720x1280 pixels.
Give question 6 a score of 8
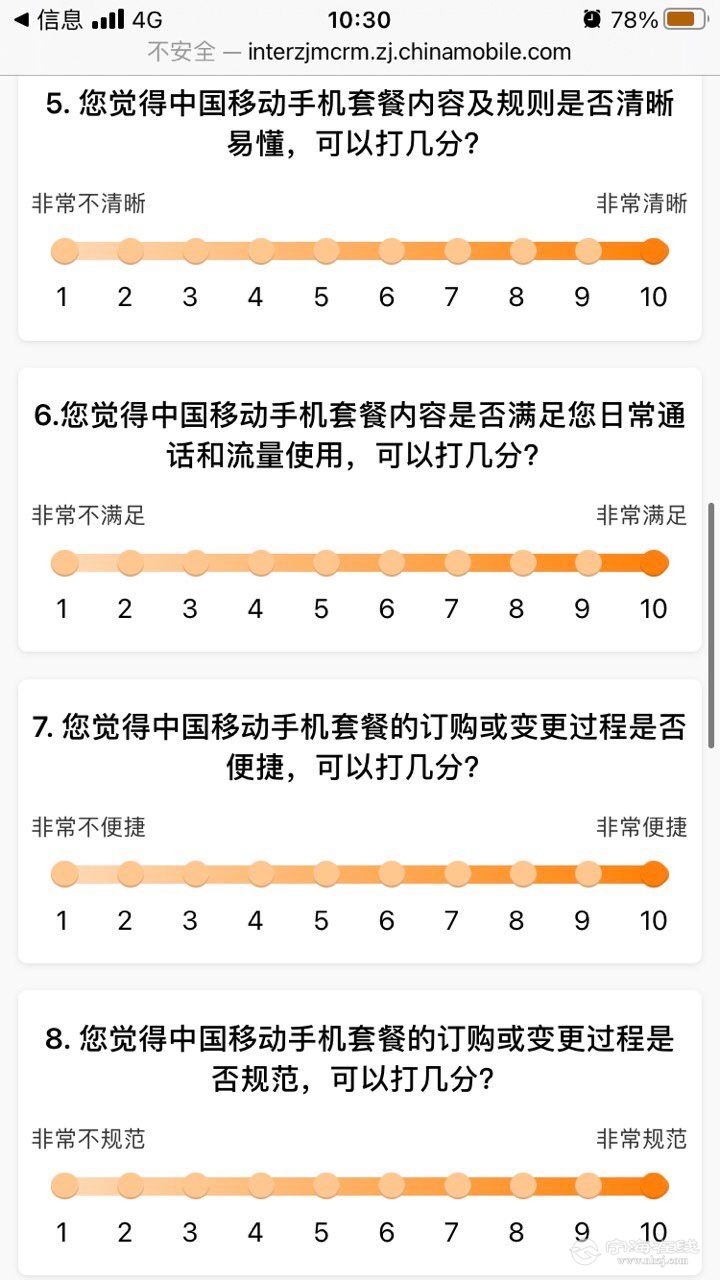pos(522,563)
